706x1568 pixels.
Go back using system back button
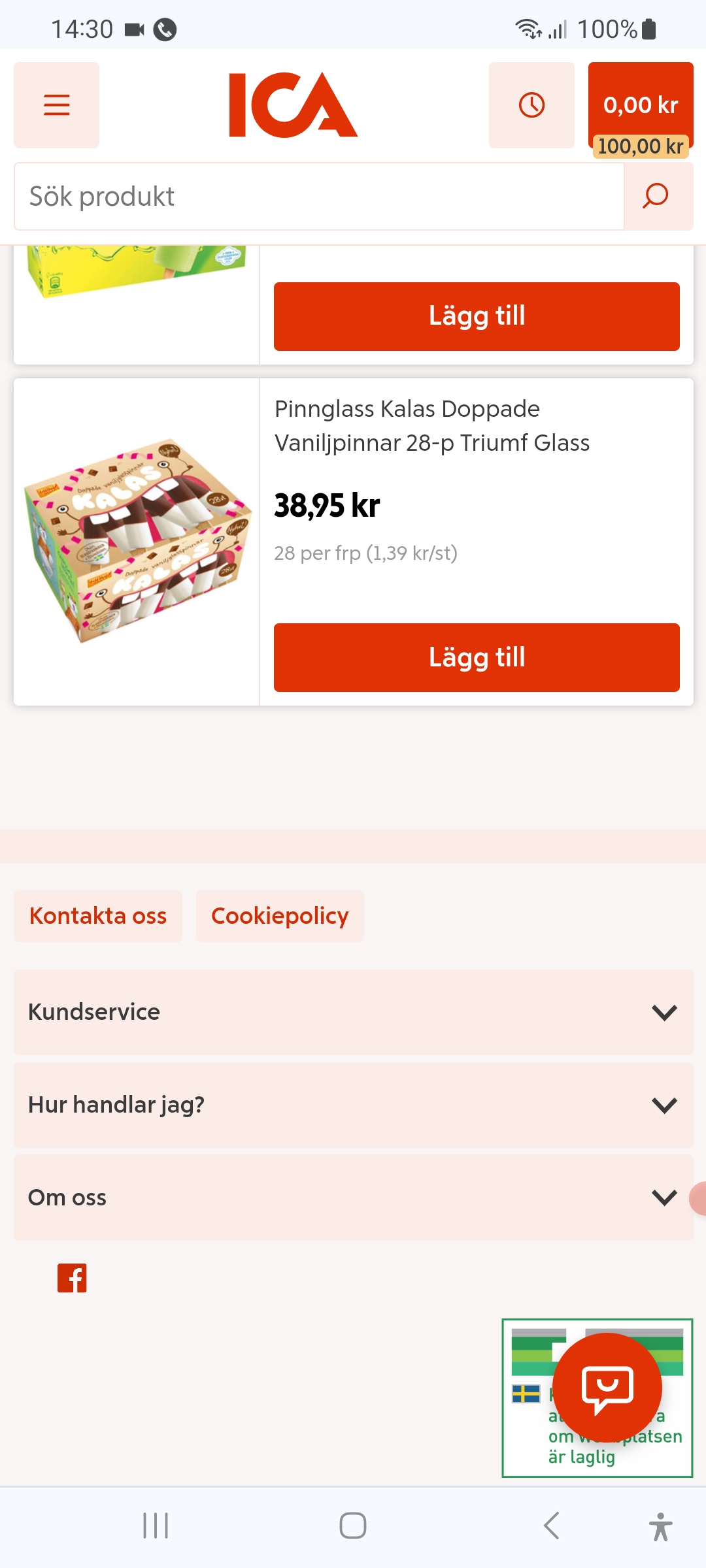coord(551,1526)
